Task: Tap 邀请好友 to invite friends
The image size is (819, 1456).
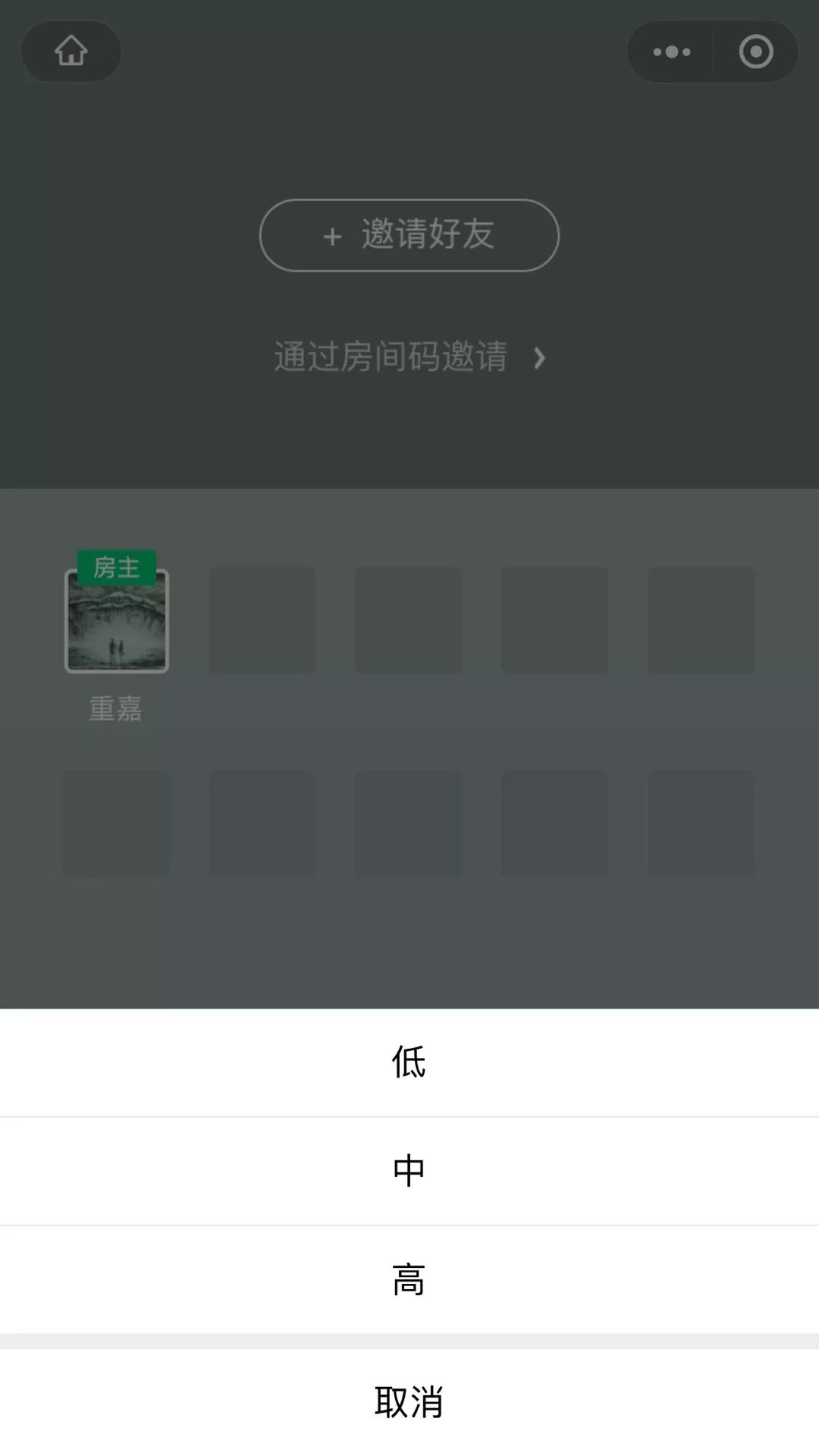Action: coord(409,235)
